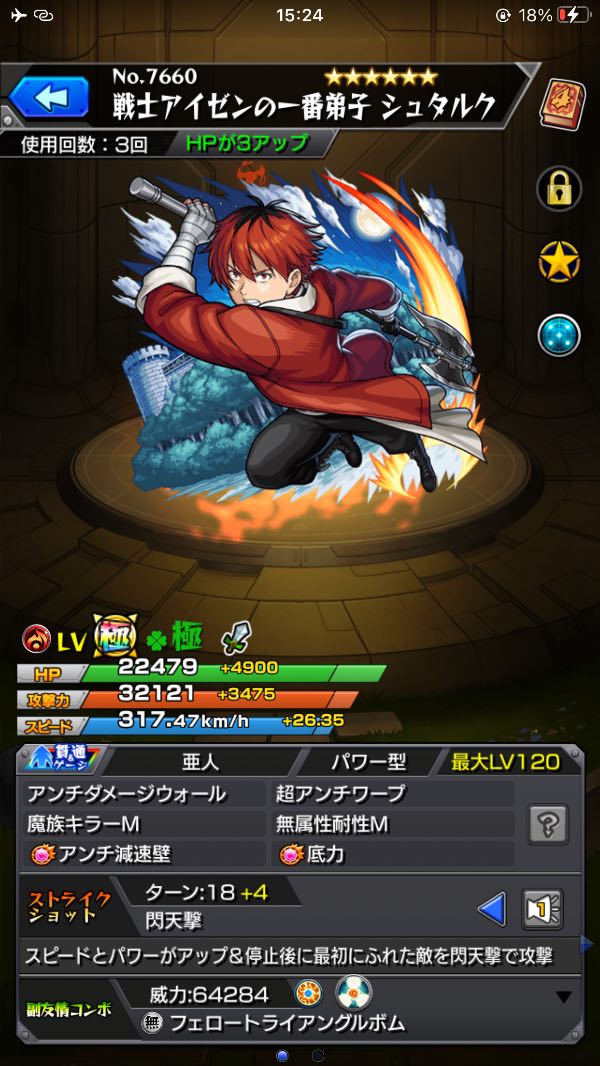Open the ability help question mark button
The width and height of the screenshot is (600, 1066).
pos(547,825)
